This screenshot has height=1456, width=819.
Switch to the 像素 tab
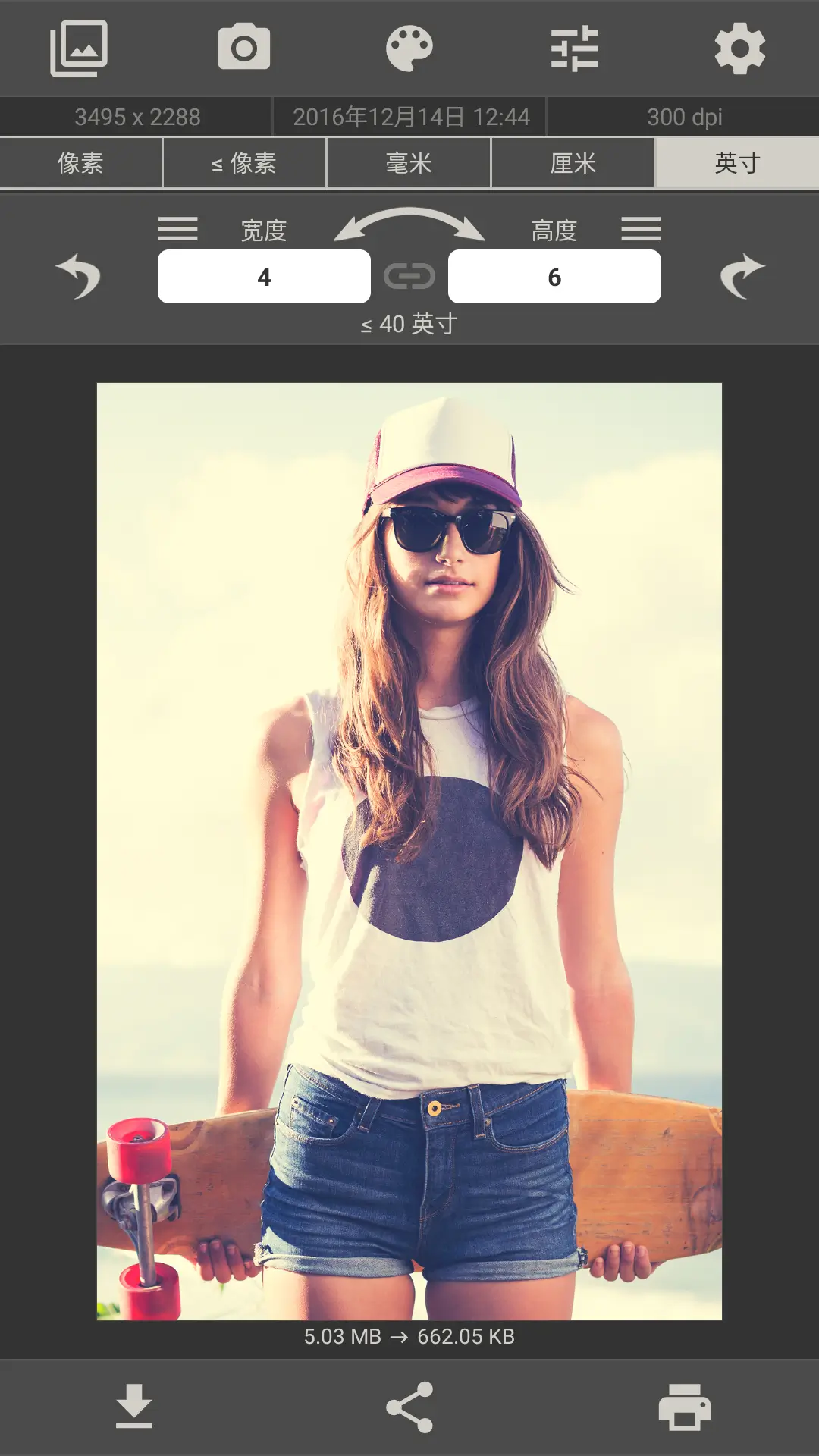coord(80,162)
